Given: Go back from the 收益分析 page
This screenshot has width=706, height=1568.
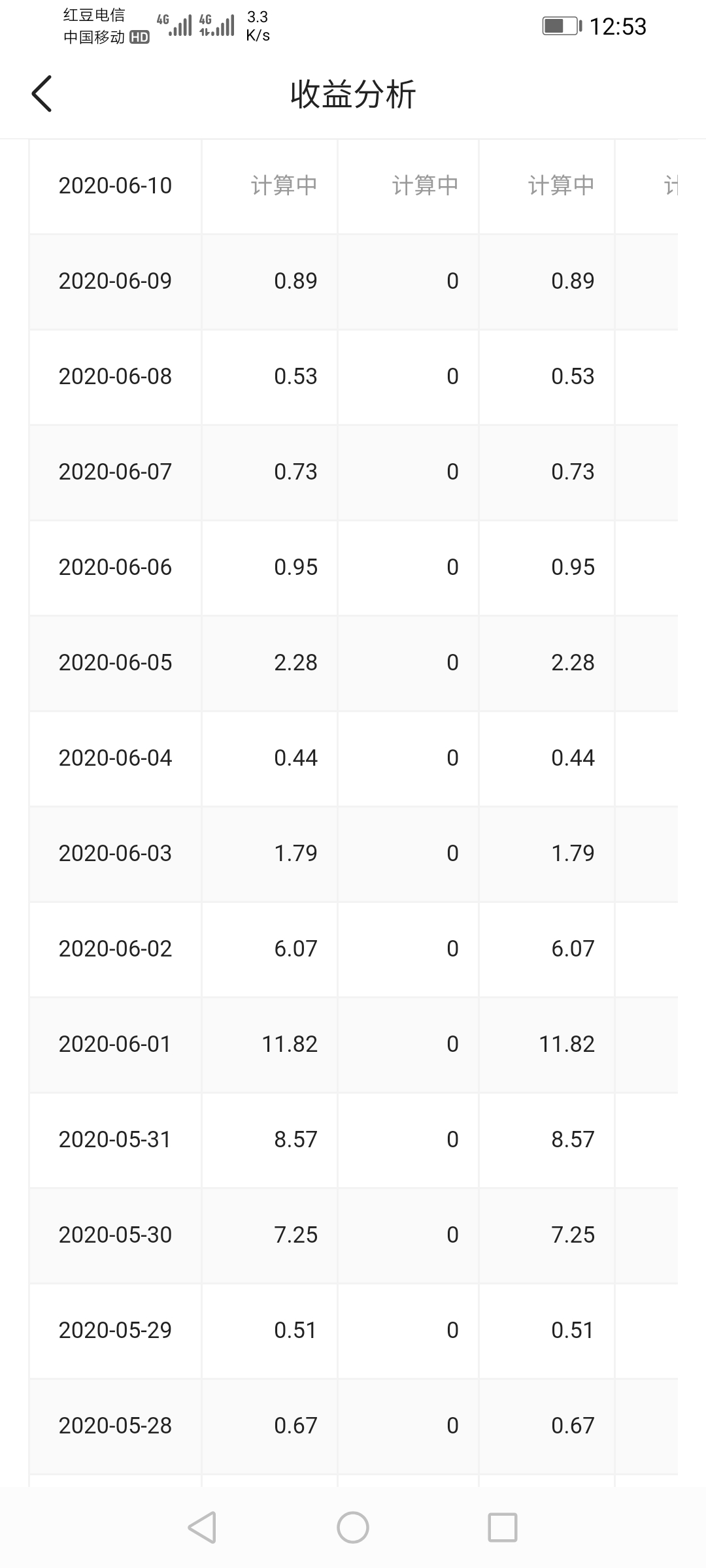Looking at the screenshot, I should pyautogui.click(x=42, y=94).
